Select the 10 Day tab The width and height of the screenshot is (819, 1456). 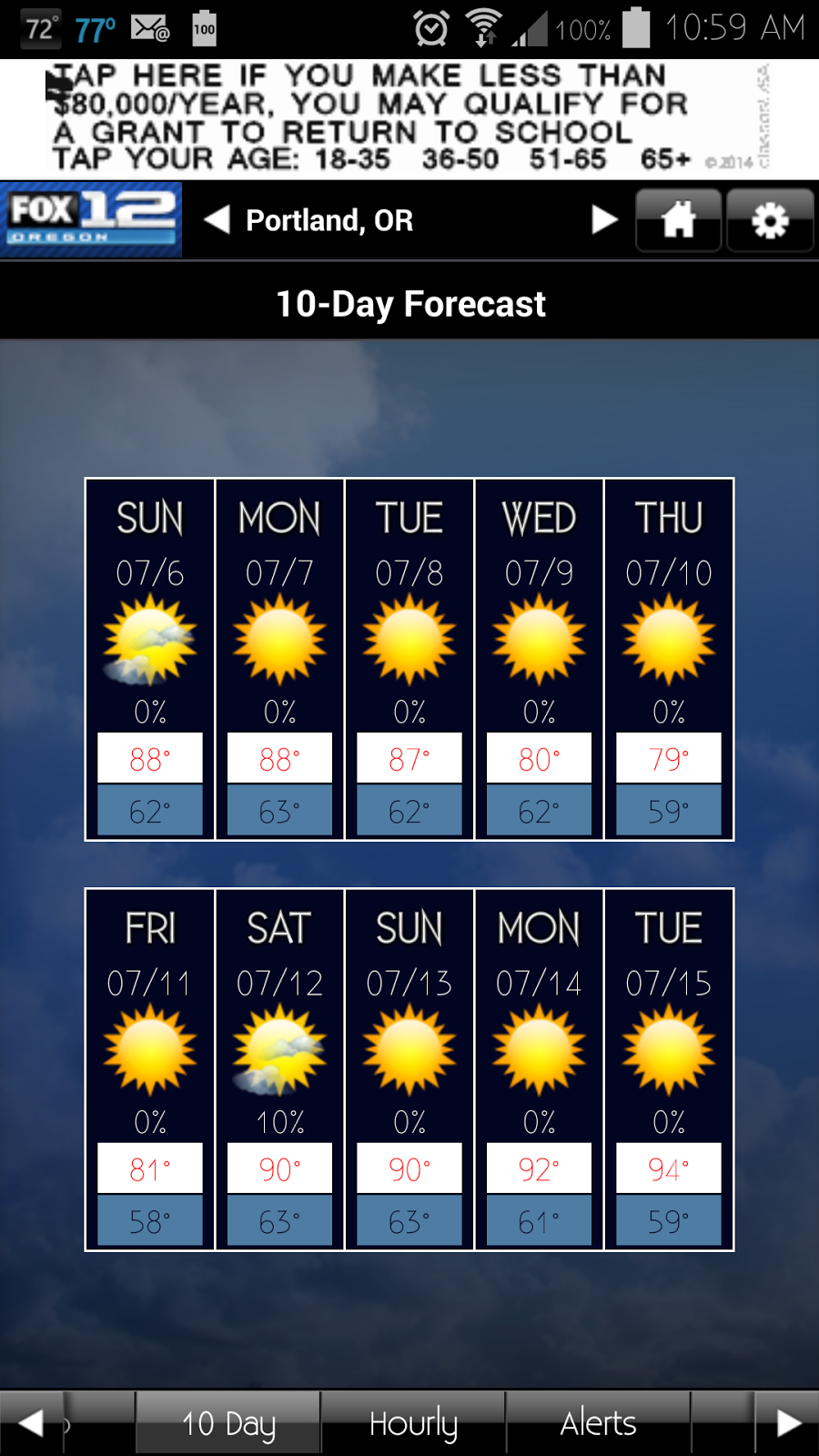click(x=228, y=1422)
